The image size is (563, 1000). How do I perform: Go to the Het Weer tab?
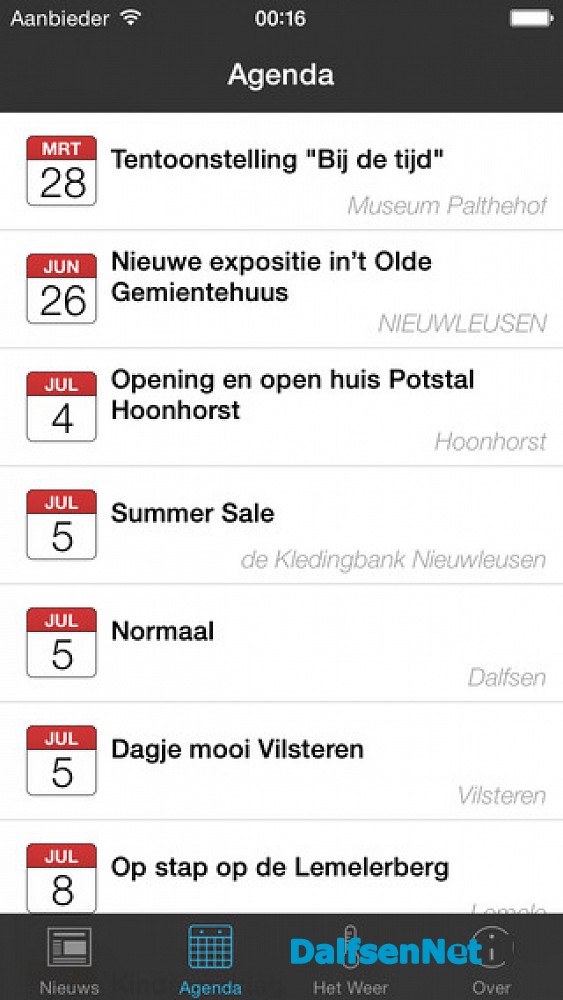point(351,957)
